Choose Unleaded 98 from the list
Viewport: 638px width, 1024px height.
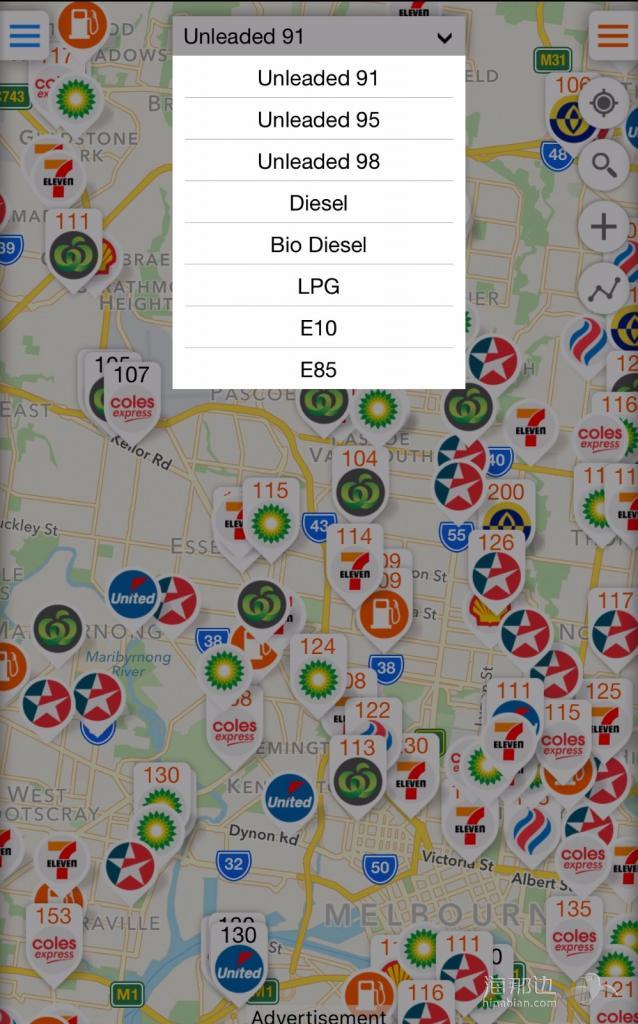pos(318,162)
